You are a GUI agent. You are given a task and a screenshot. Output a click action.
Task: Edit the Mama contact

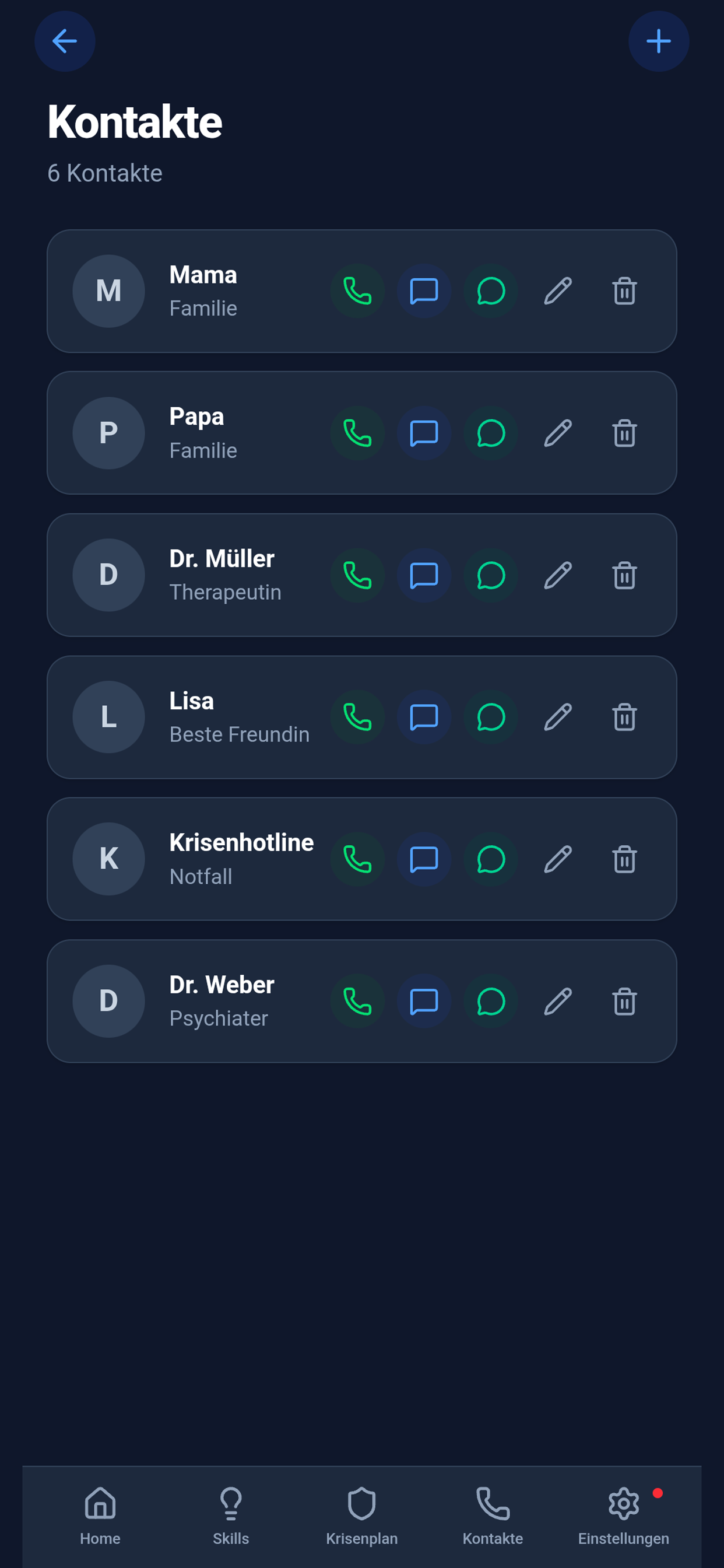pos(557,292)
